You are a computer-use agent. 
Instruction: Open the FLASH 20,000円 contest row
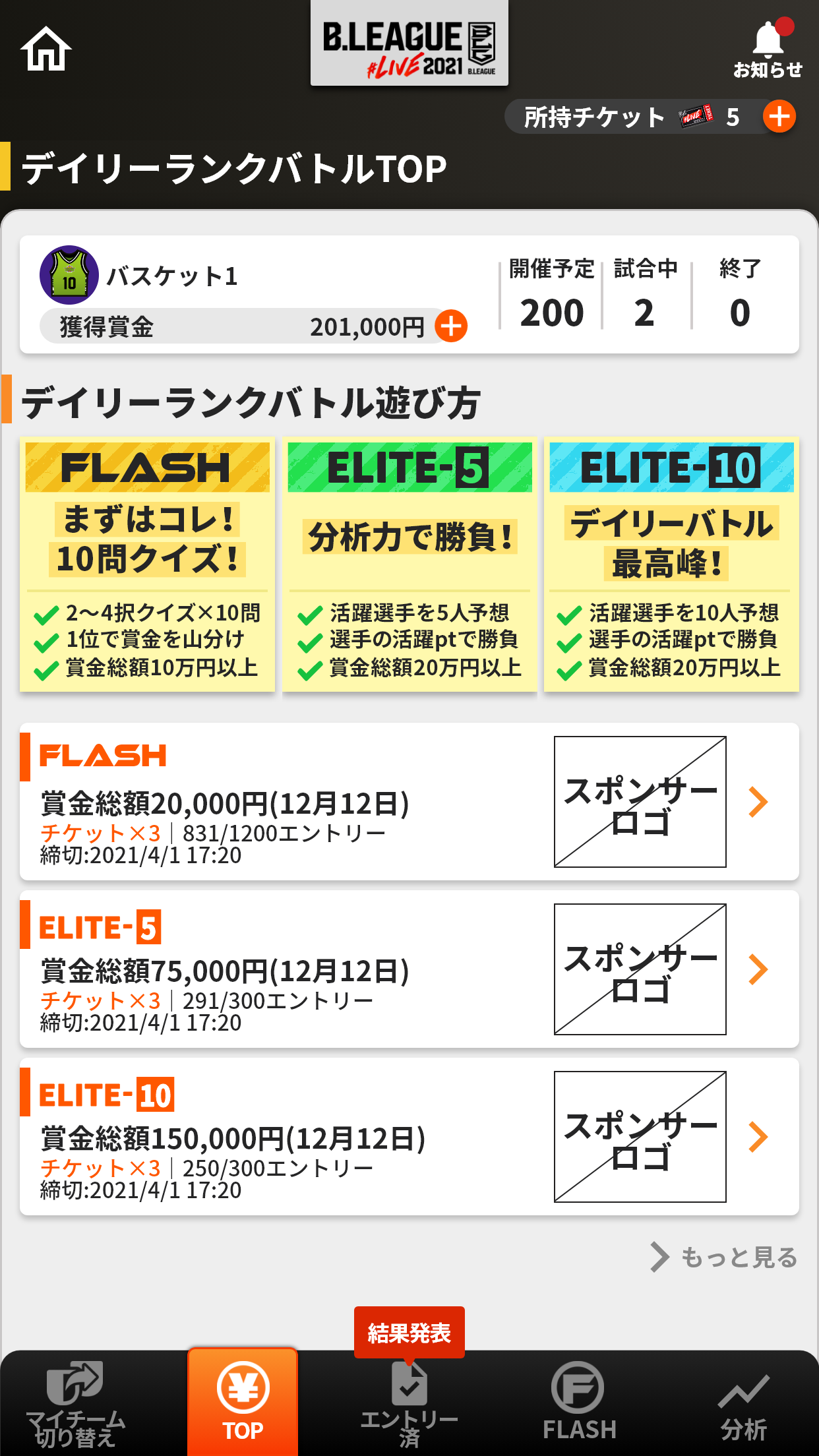[x=409, y=802]
